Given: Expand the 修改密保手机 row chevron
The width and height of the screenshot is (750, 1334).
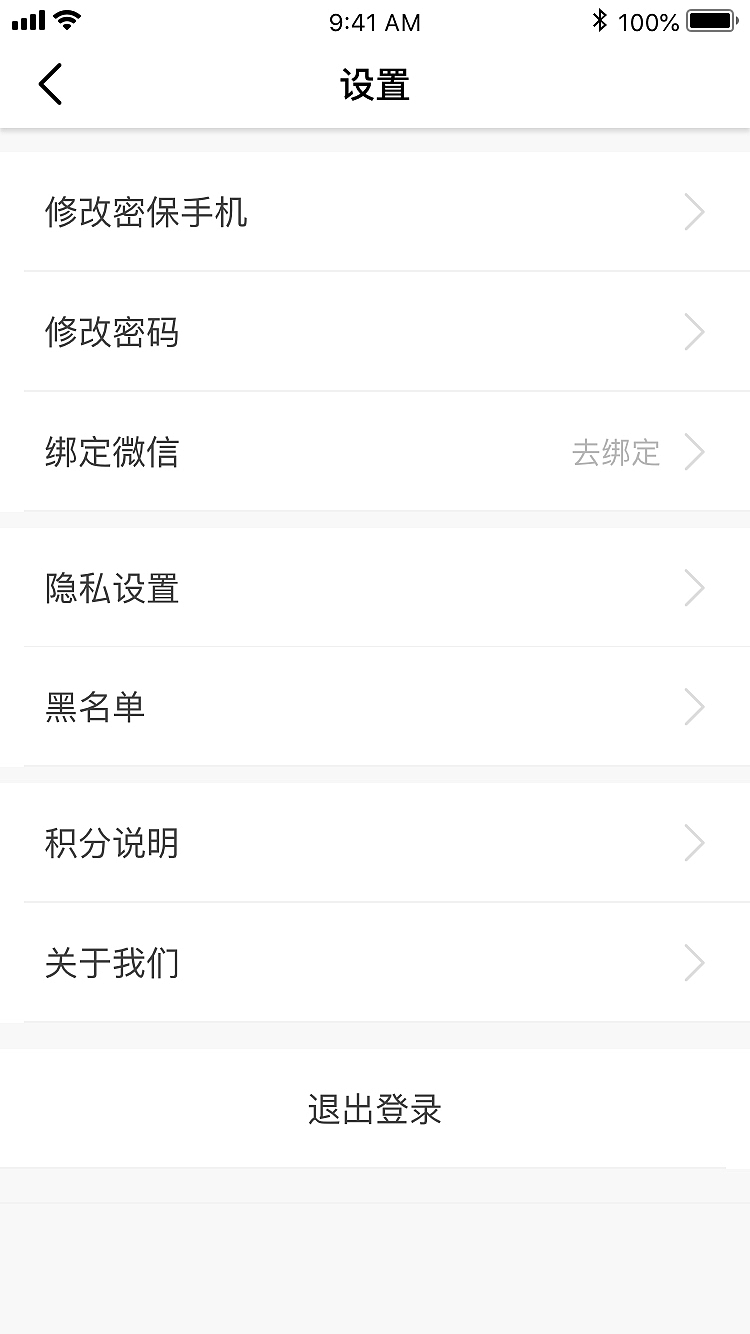Looking at the screenshot, I should (x=695, y=212).
